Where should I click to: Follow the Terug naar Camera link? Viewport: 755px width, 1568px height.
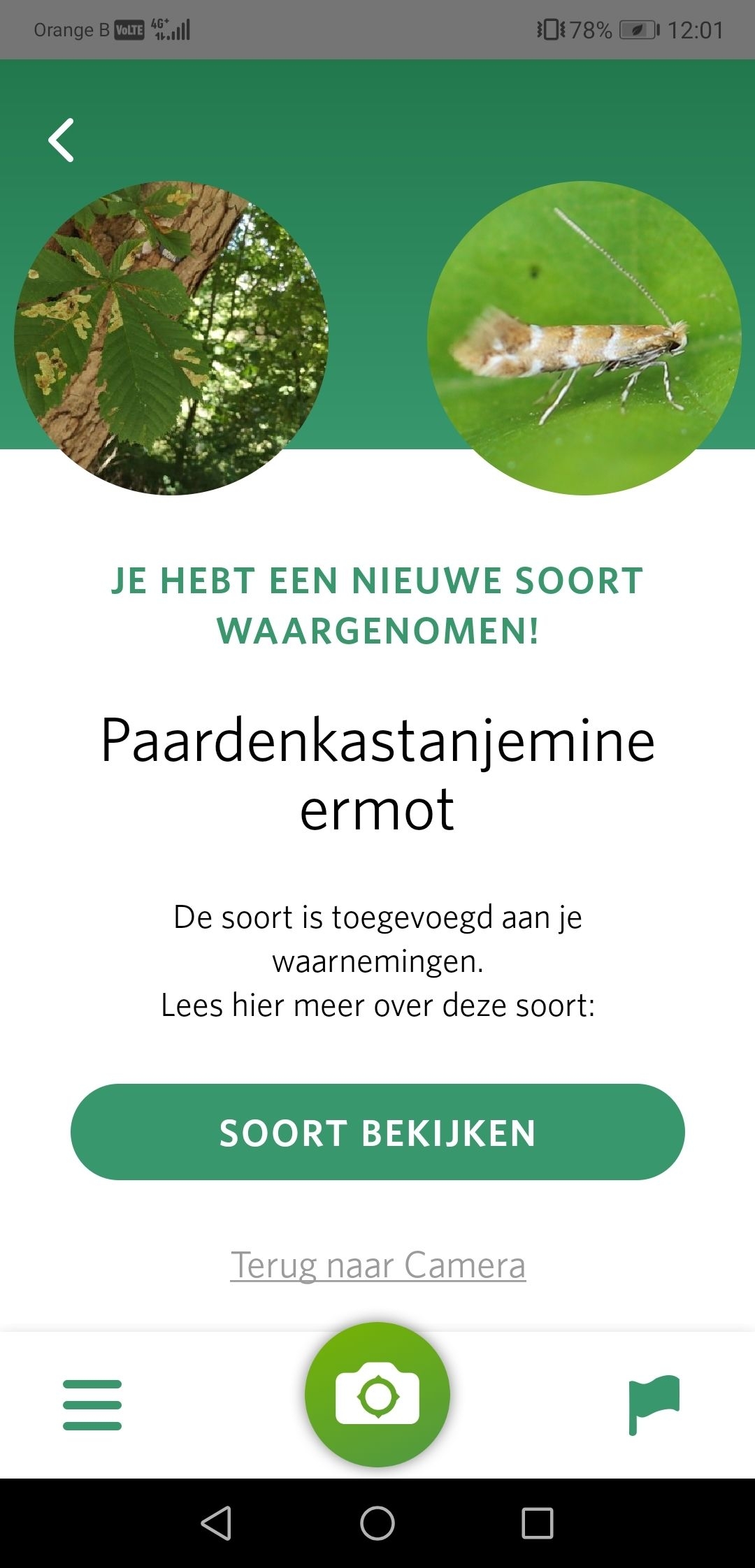click(x=377, y=1265)
